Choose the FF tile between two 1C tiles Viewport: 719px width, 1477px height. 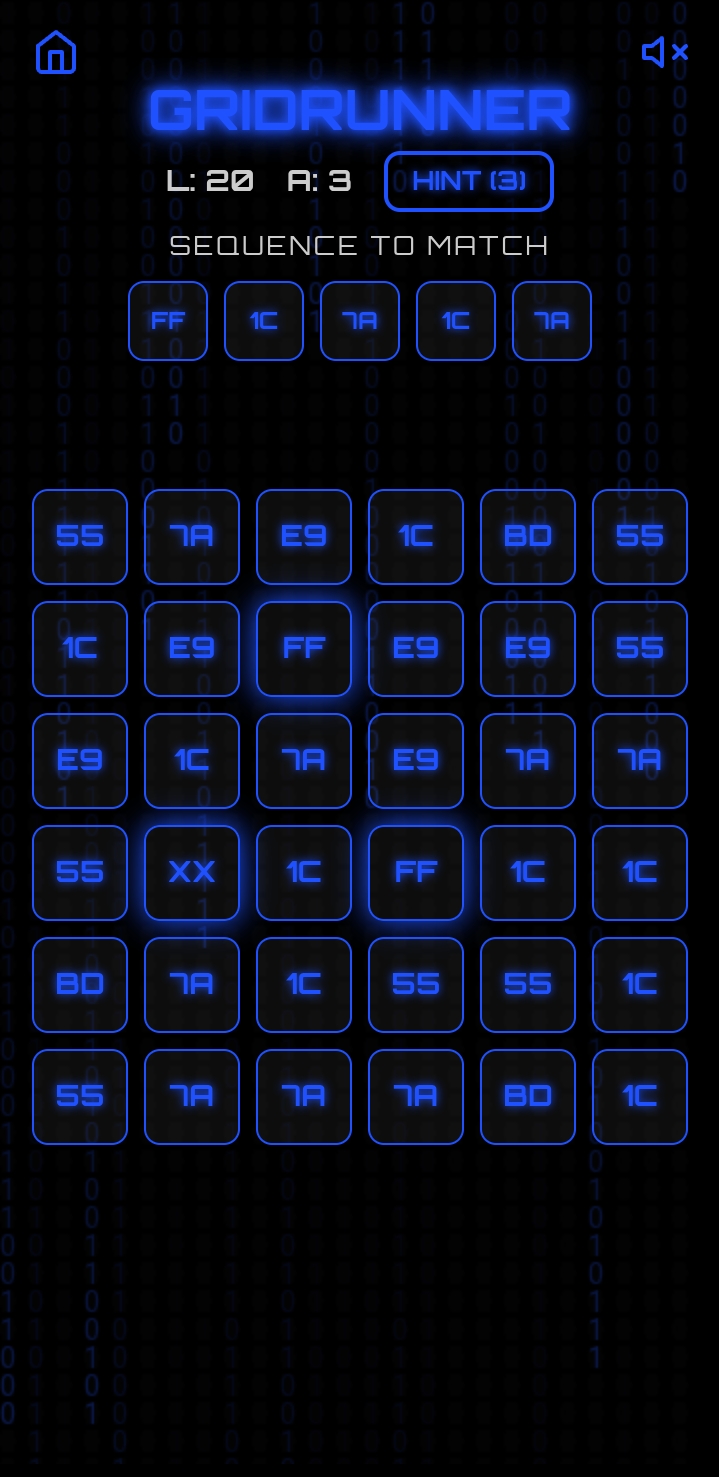(416, 872)
